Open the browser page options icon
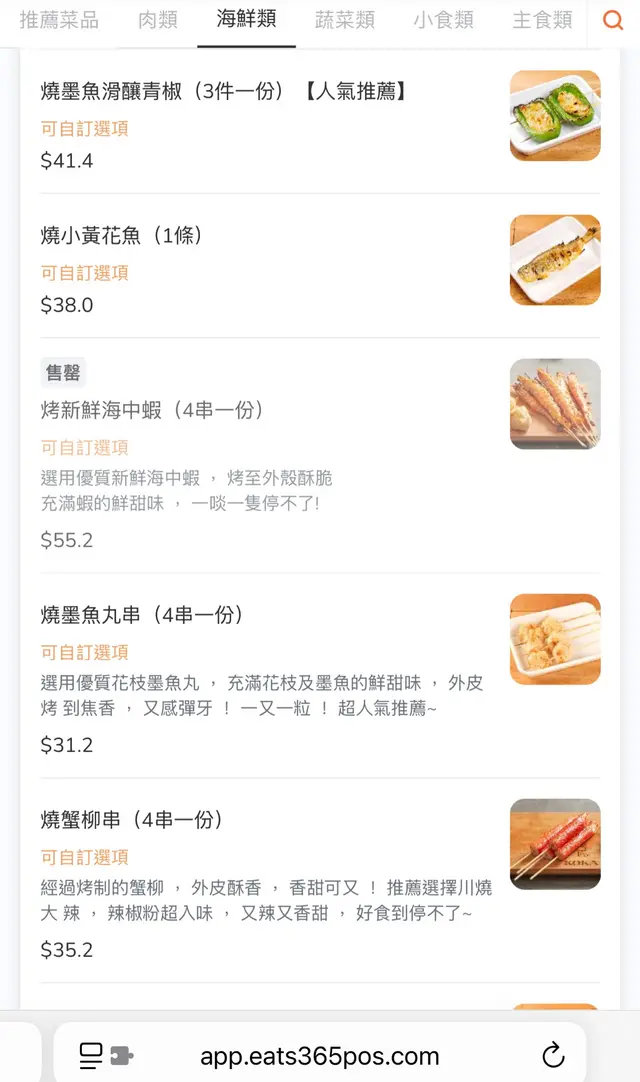 106,1055
